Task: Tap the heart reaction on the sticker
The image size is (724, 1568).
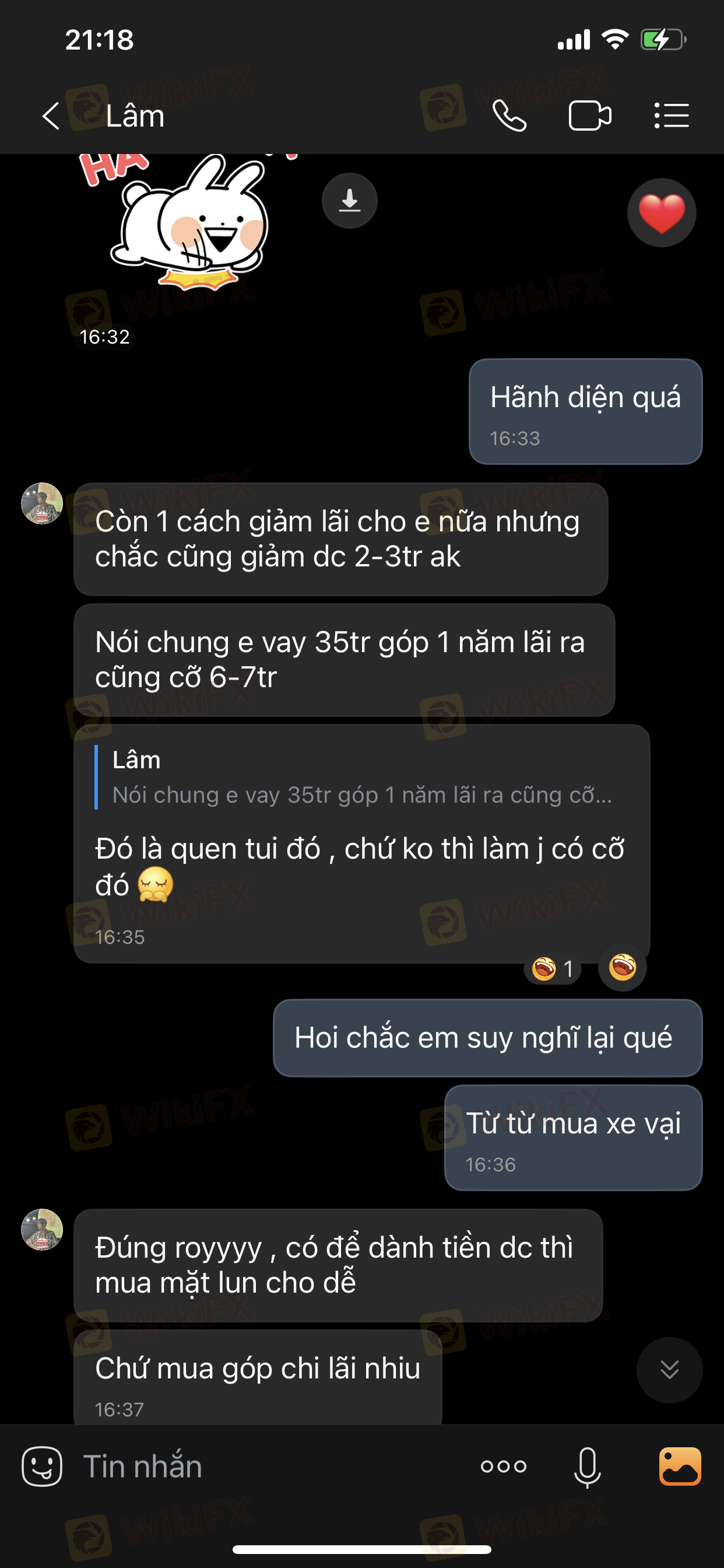Action: pos(661,213)
